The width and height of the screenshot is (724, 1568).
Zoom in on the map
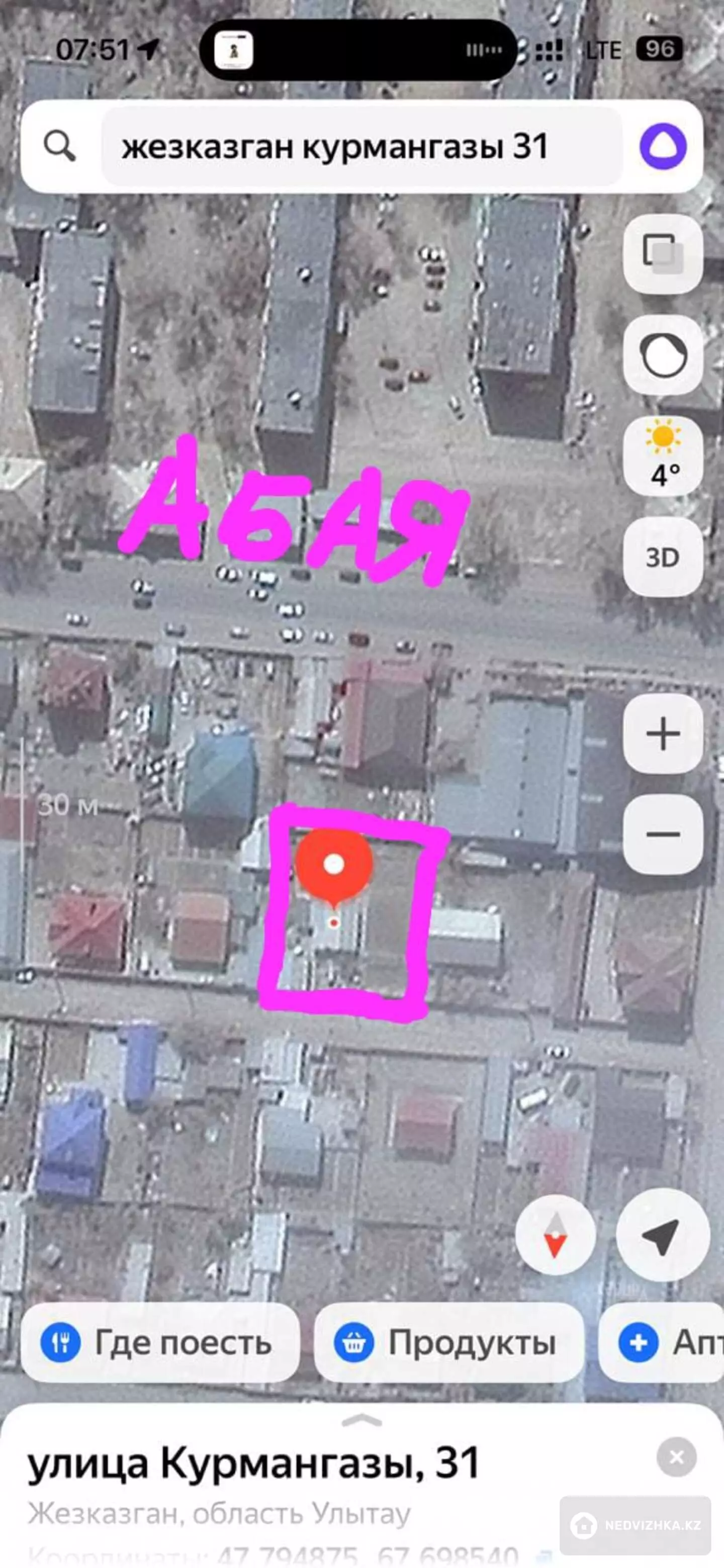[x=663, y=733]
